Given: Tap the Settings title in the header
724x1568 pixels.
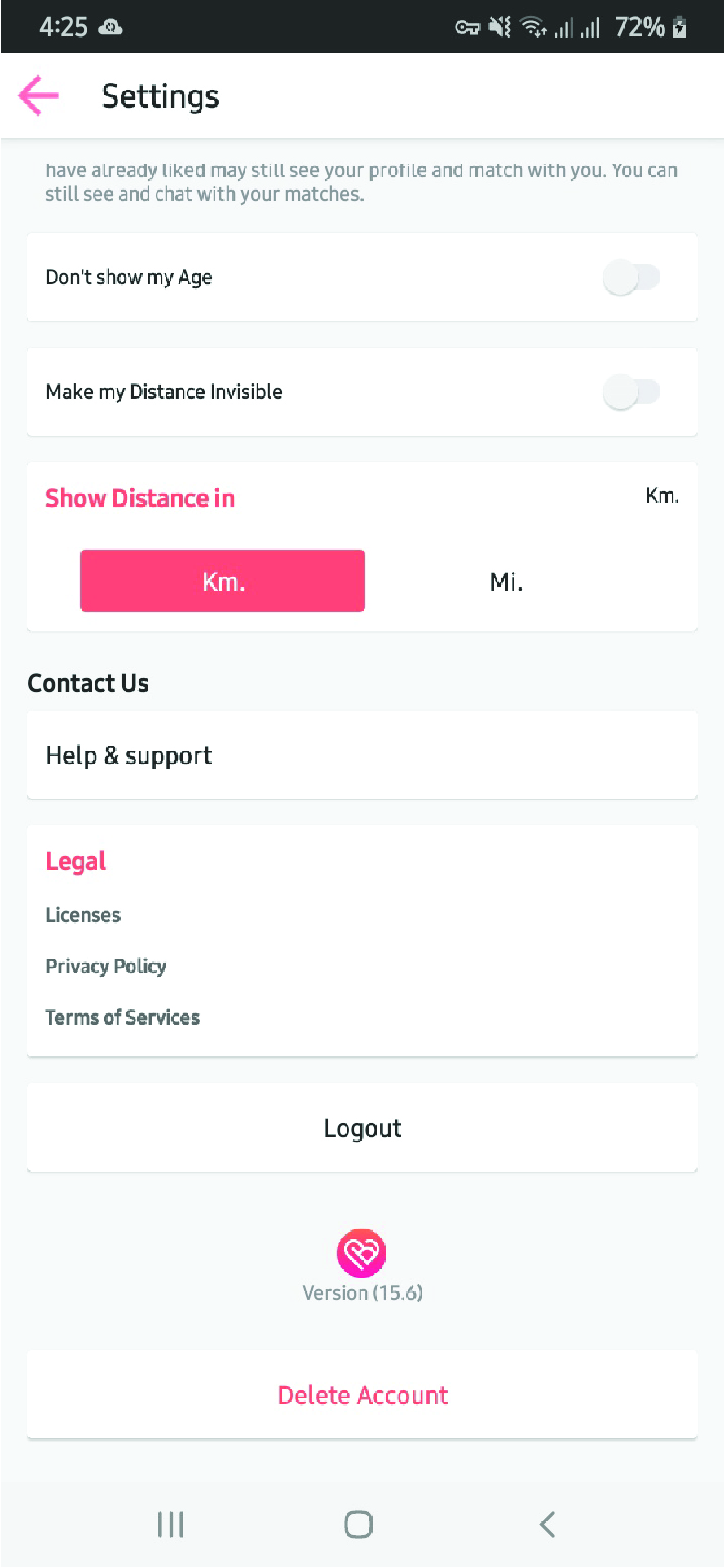Looking at the screenshot, I should pyautogui.click(x=160, y=95).
